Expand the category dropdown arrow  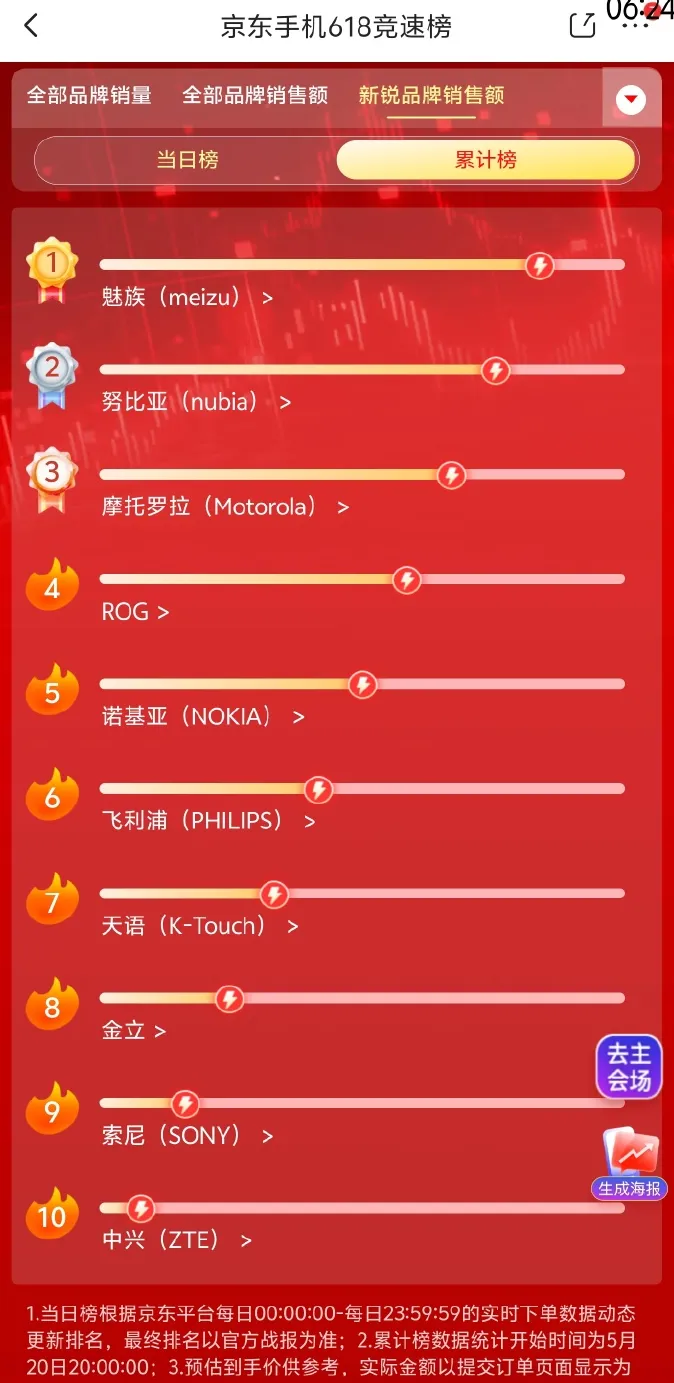(x=631, y=99)
